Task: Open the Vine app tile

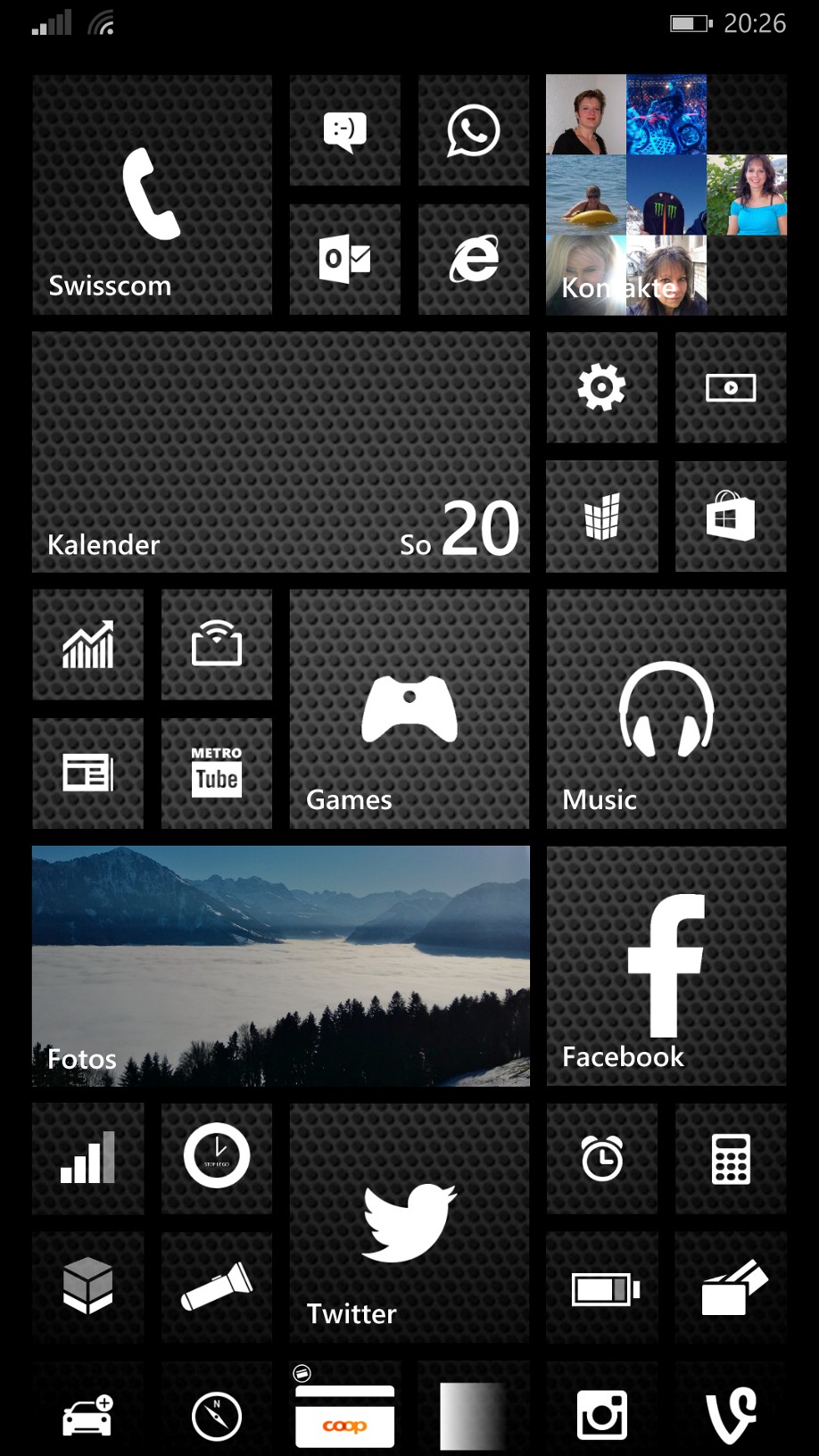Action: [x=730, y=1415]
